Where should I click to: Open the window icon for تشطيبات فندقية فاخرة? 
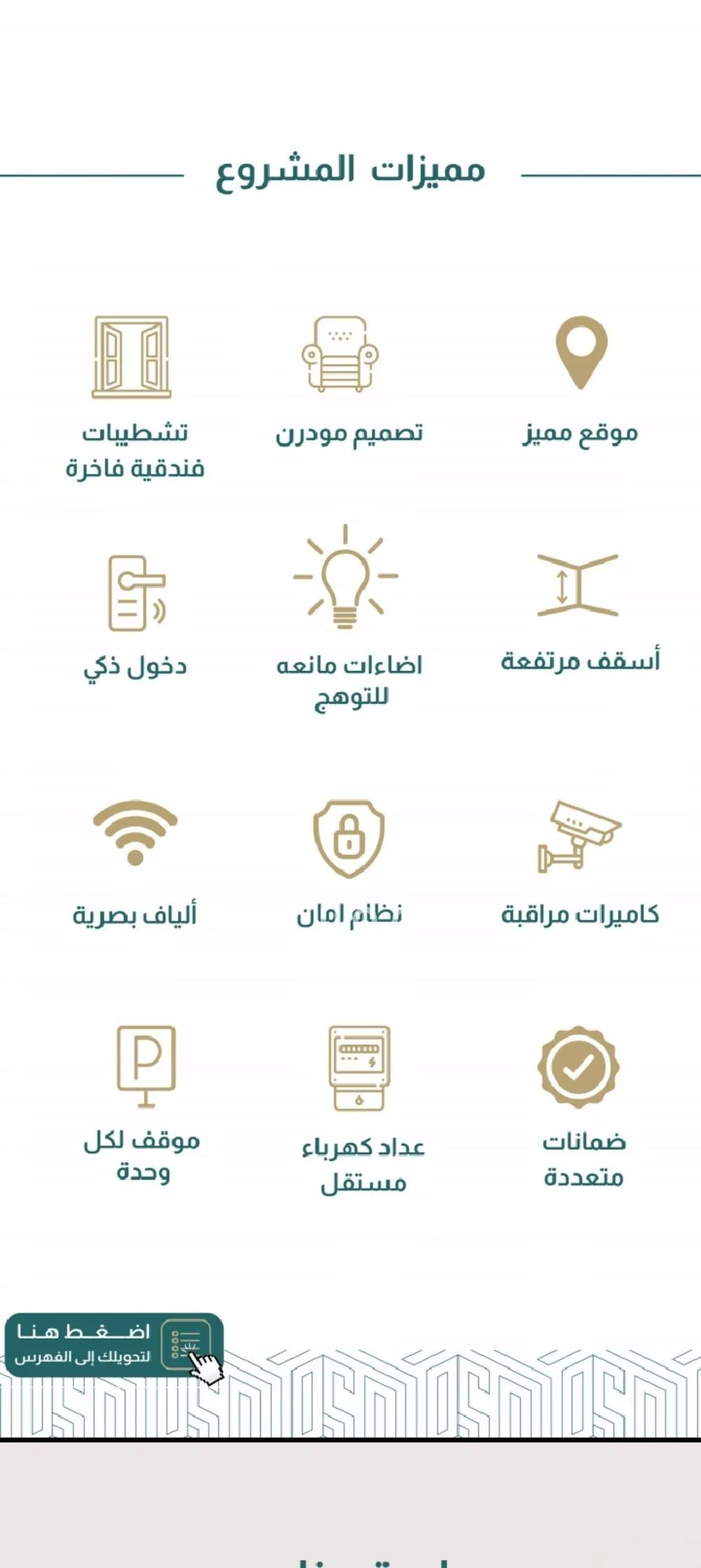(132, 357)
